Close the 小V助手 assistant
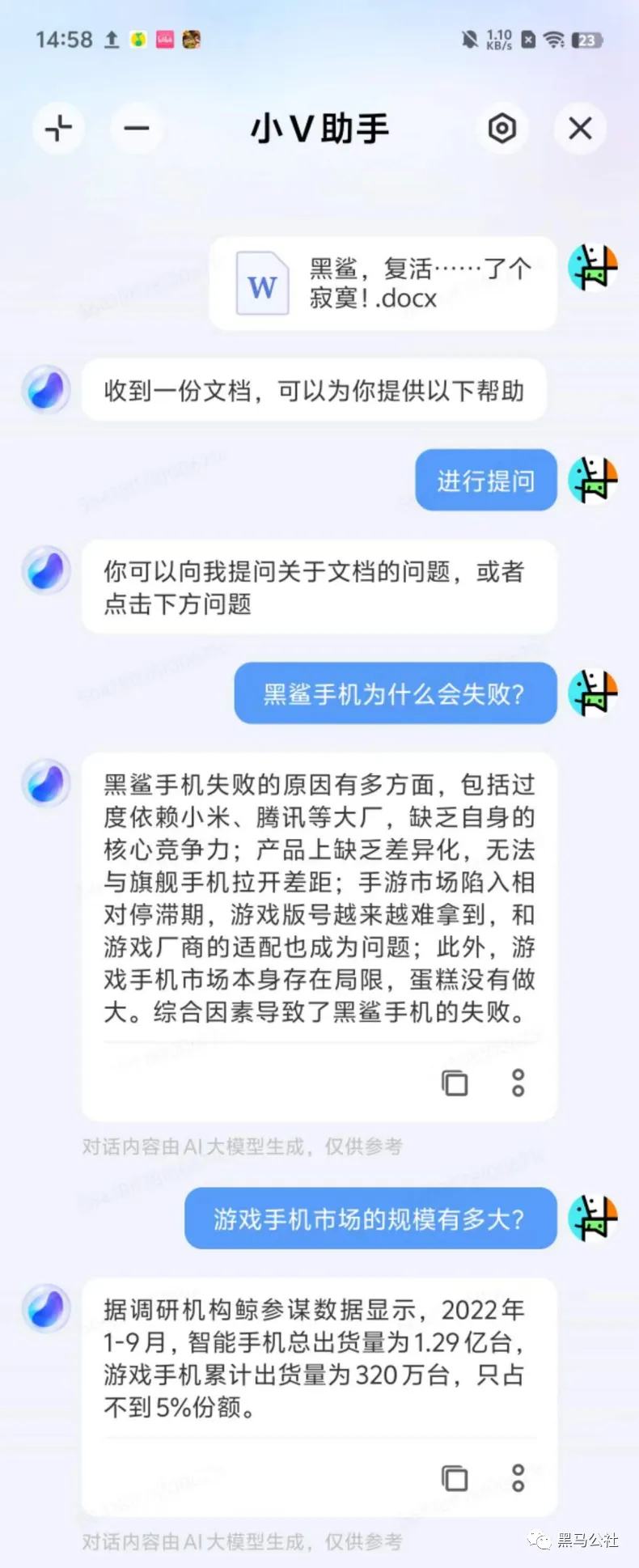 [x=580, y=129]
